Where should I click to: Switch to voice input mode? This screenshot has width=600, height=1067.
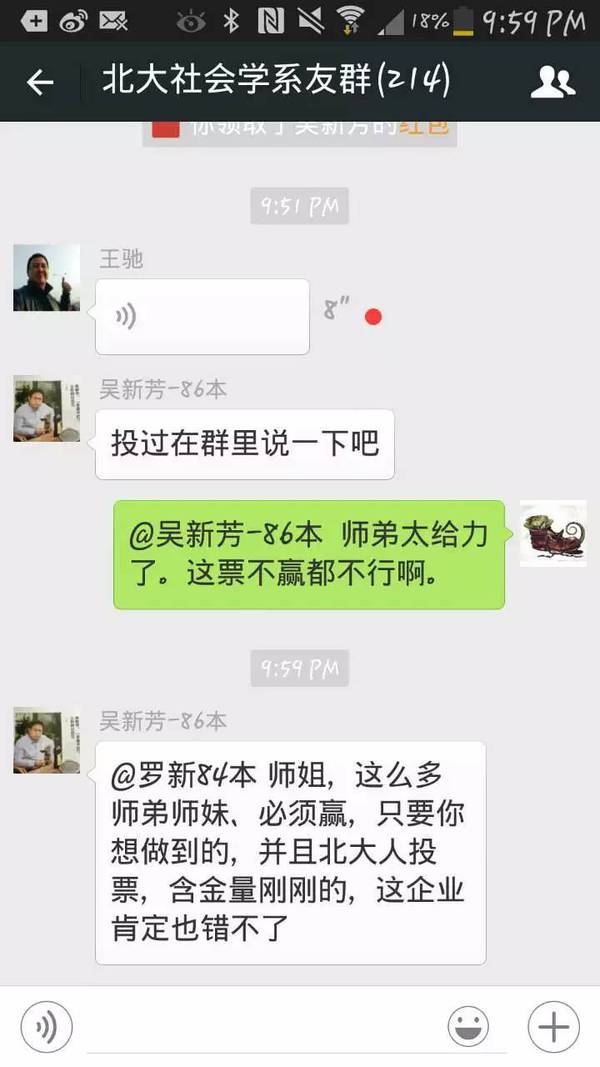47,1026
